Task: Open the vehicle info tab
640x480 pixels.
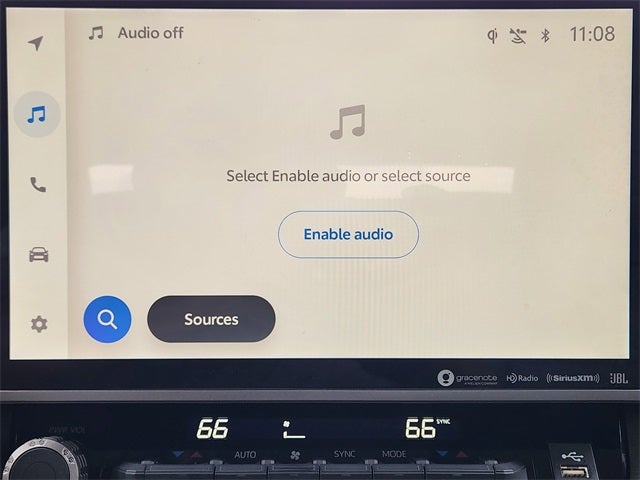Action: 38,254
